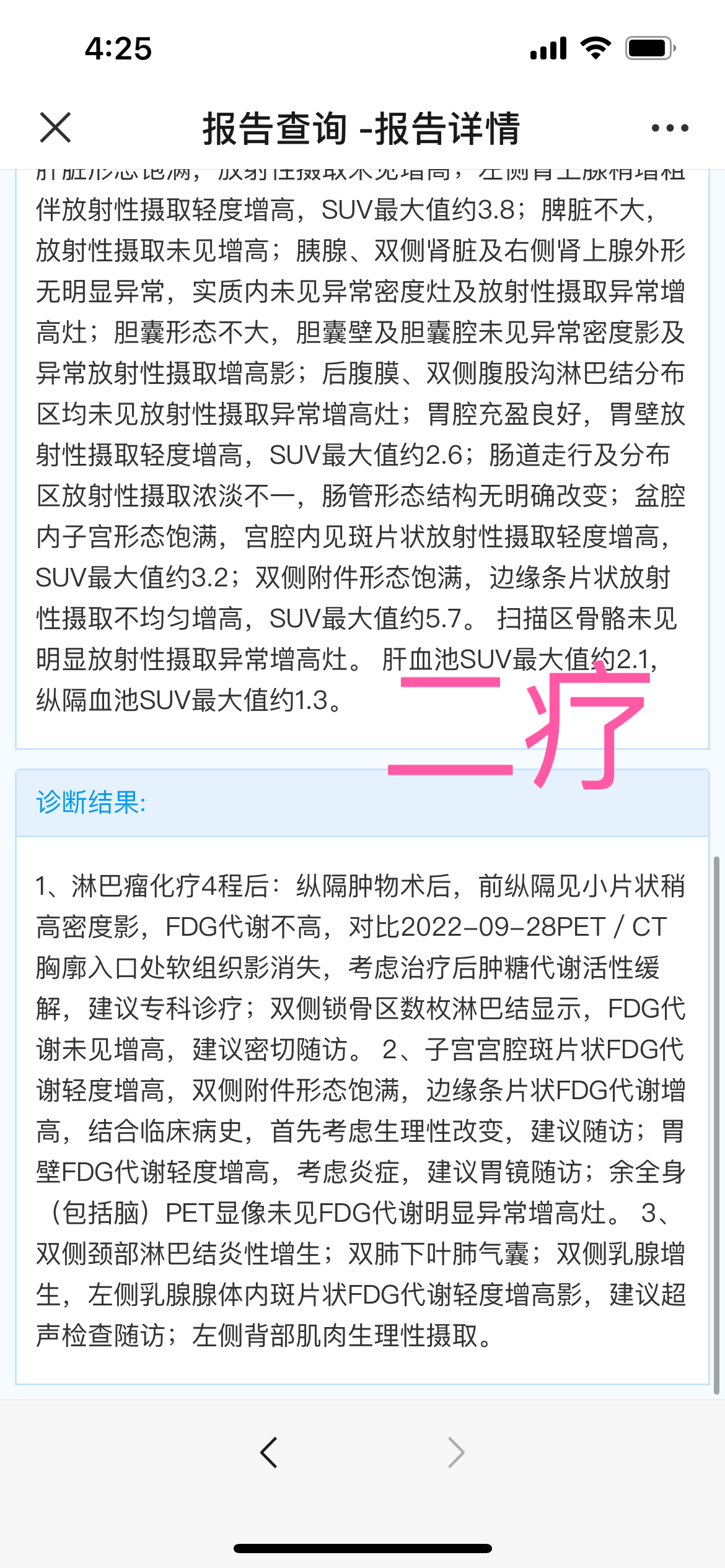This screenshot has width=725, height=1568.
Task: Open the three-dot overflow menu
Action: (670, 128)
